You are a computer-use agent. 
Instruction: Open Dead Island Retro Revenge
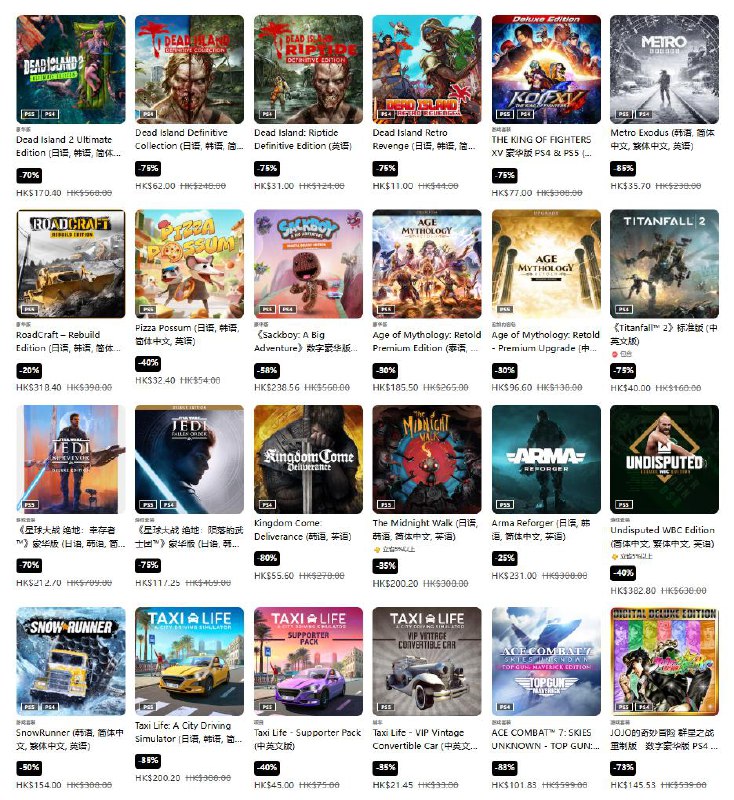426,69
